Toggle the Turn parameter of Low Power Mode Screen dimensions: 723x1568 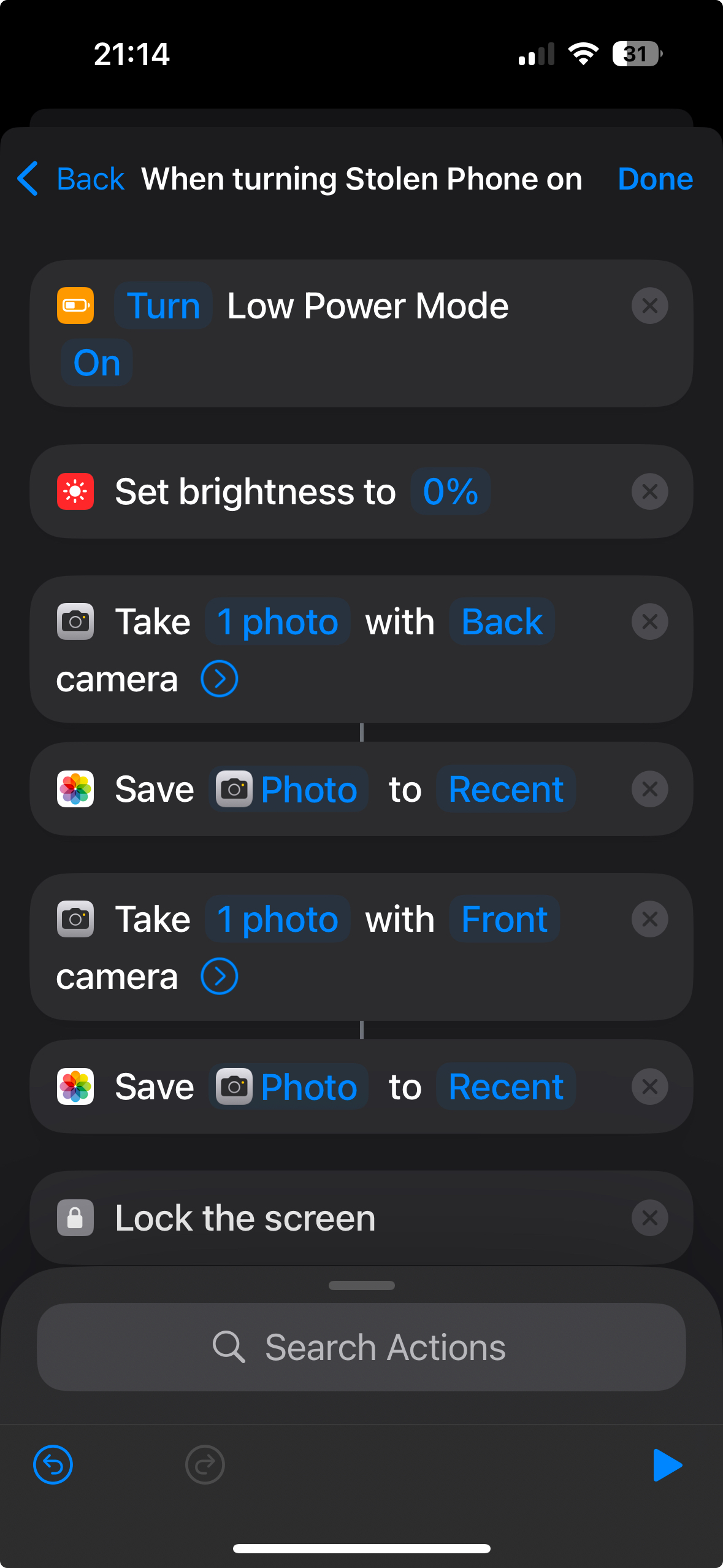[163, 306]
